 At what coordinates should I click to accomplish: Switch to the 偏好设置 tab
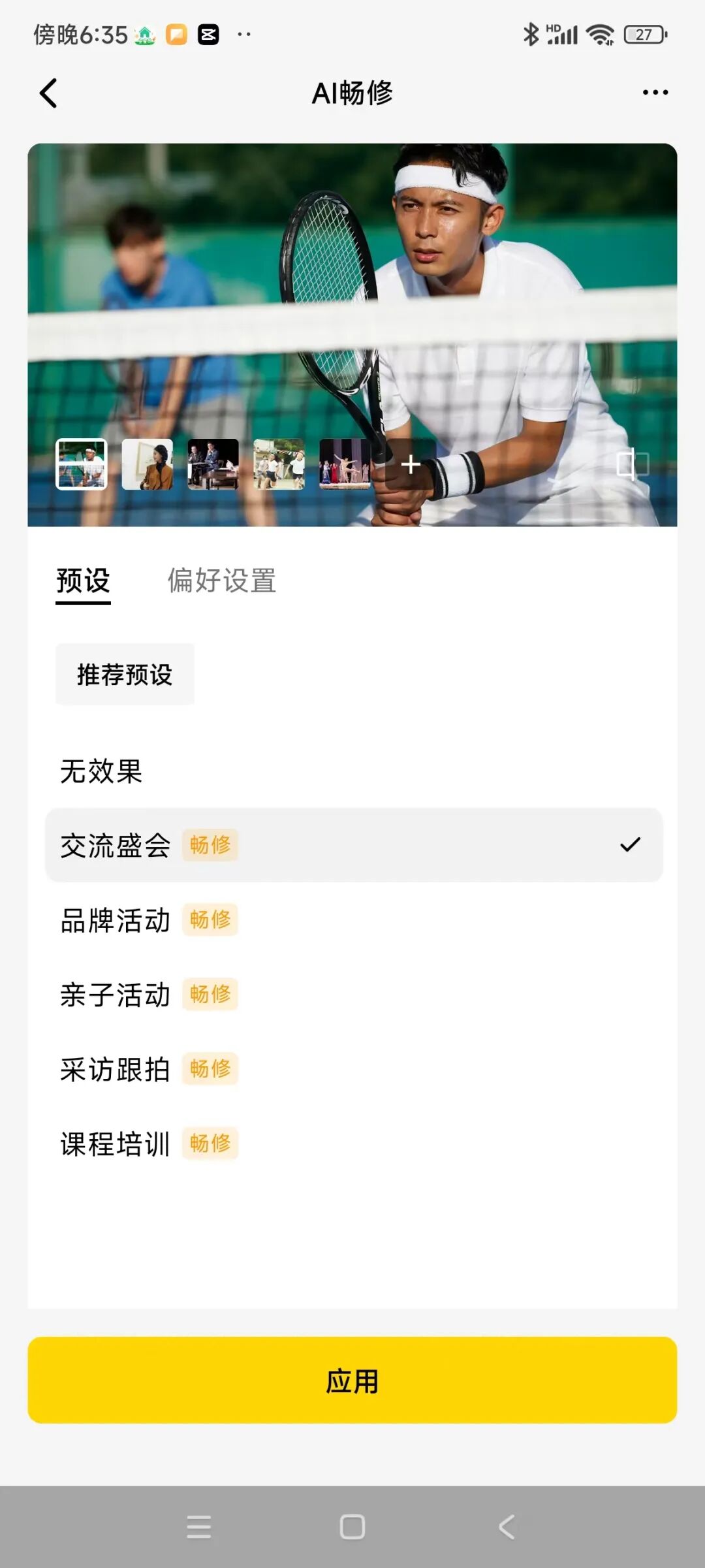coord(222,583)
